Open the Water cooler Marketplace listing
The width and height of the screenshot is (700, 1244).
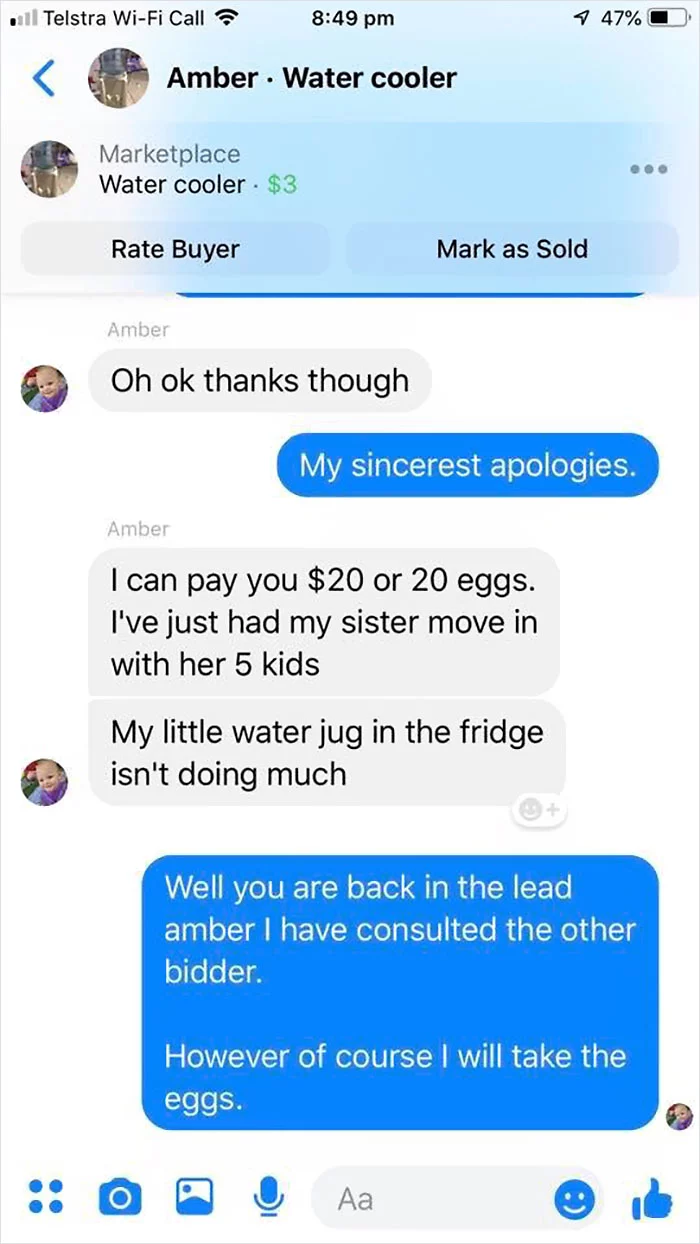[198, 169]
